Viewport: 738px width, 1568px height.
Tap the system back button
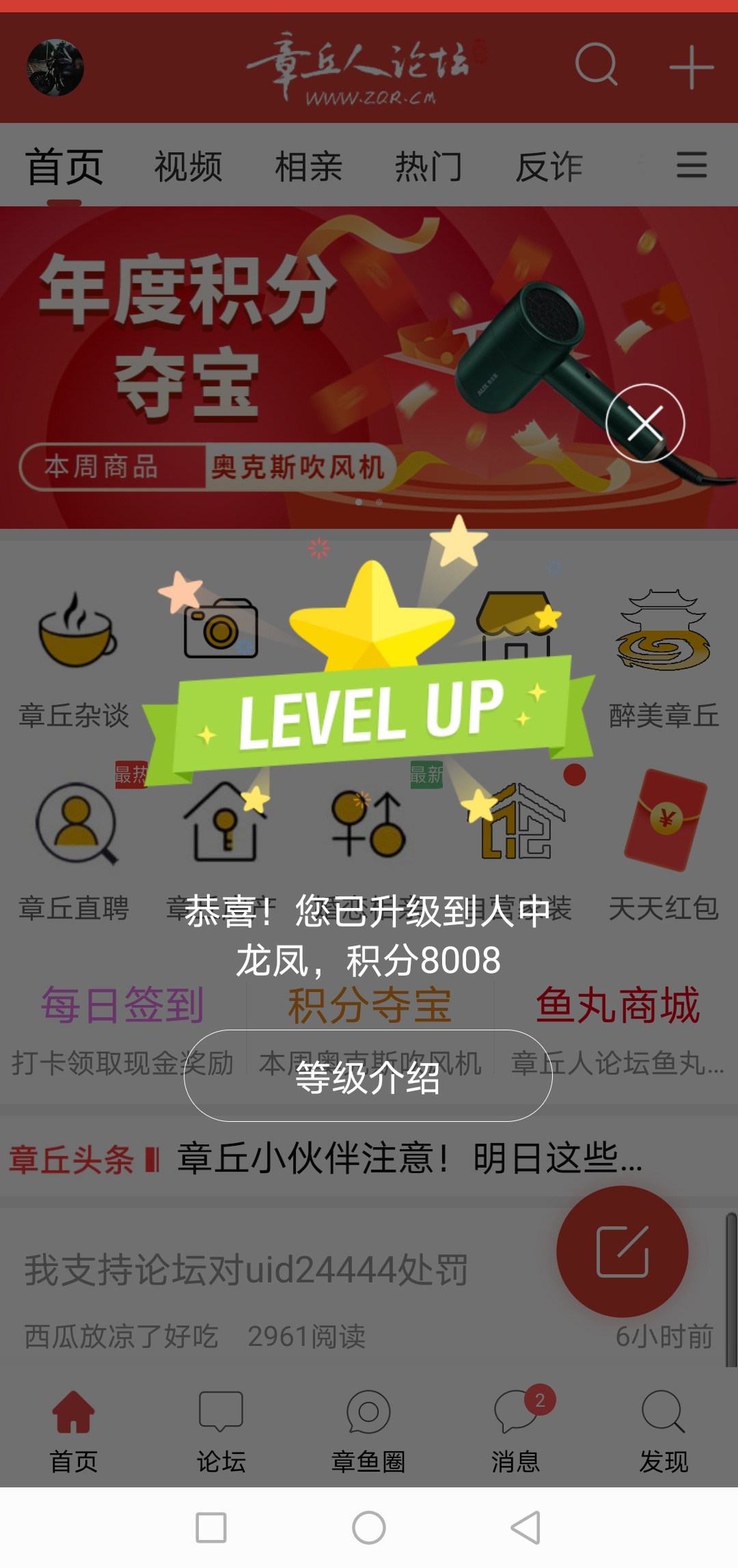[525, 1528]
